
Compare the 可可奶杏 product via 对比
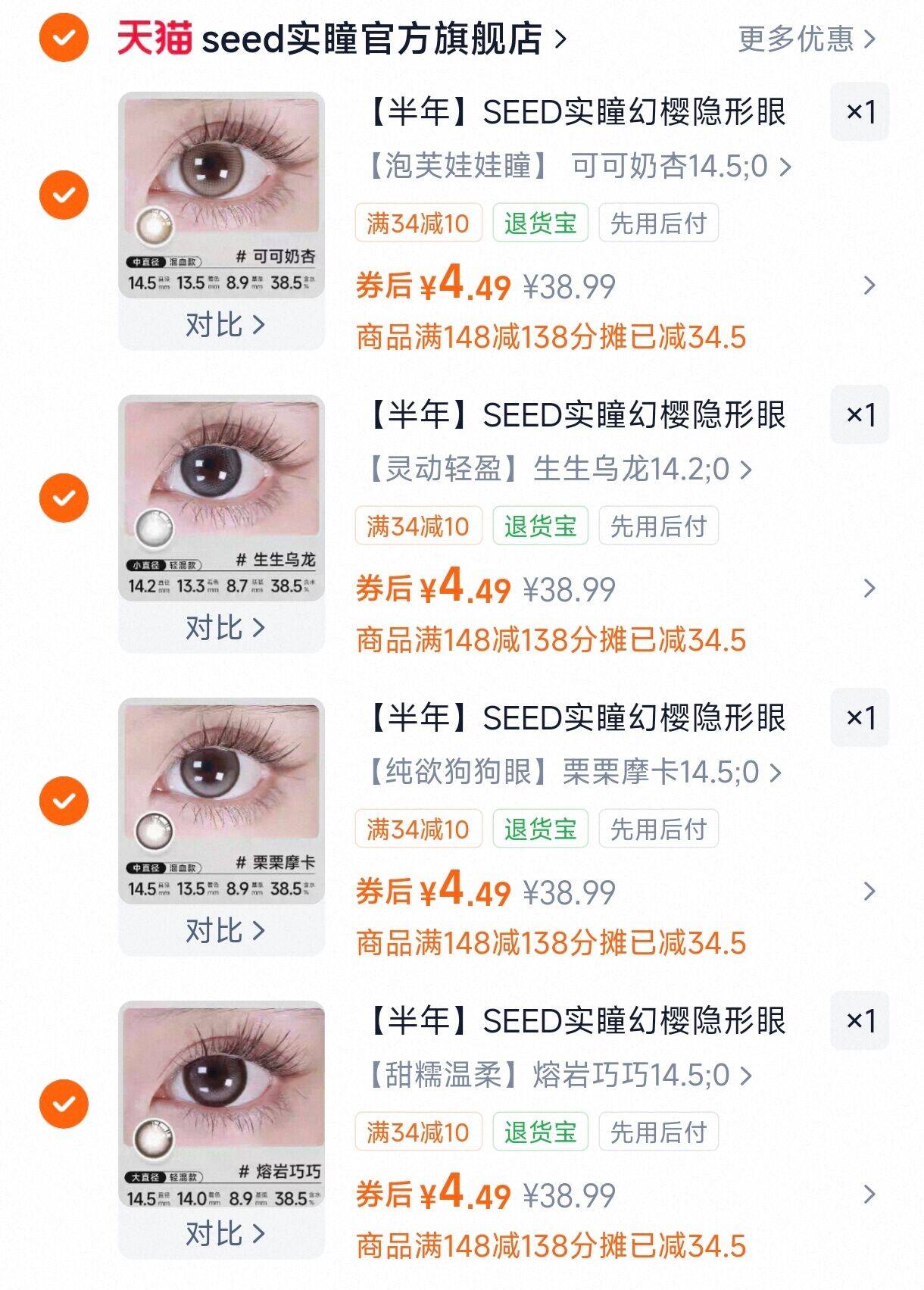[224, 325]
